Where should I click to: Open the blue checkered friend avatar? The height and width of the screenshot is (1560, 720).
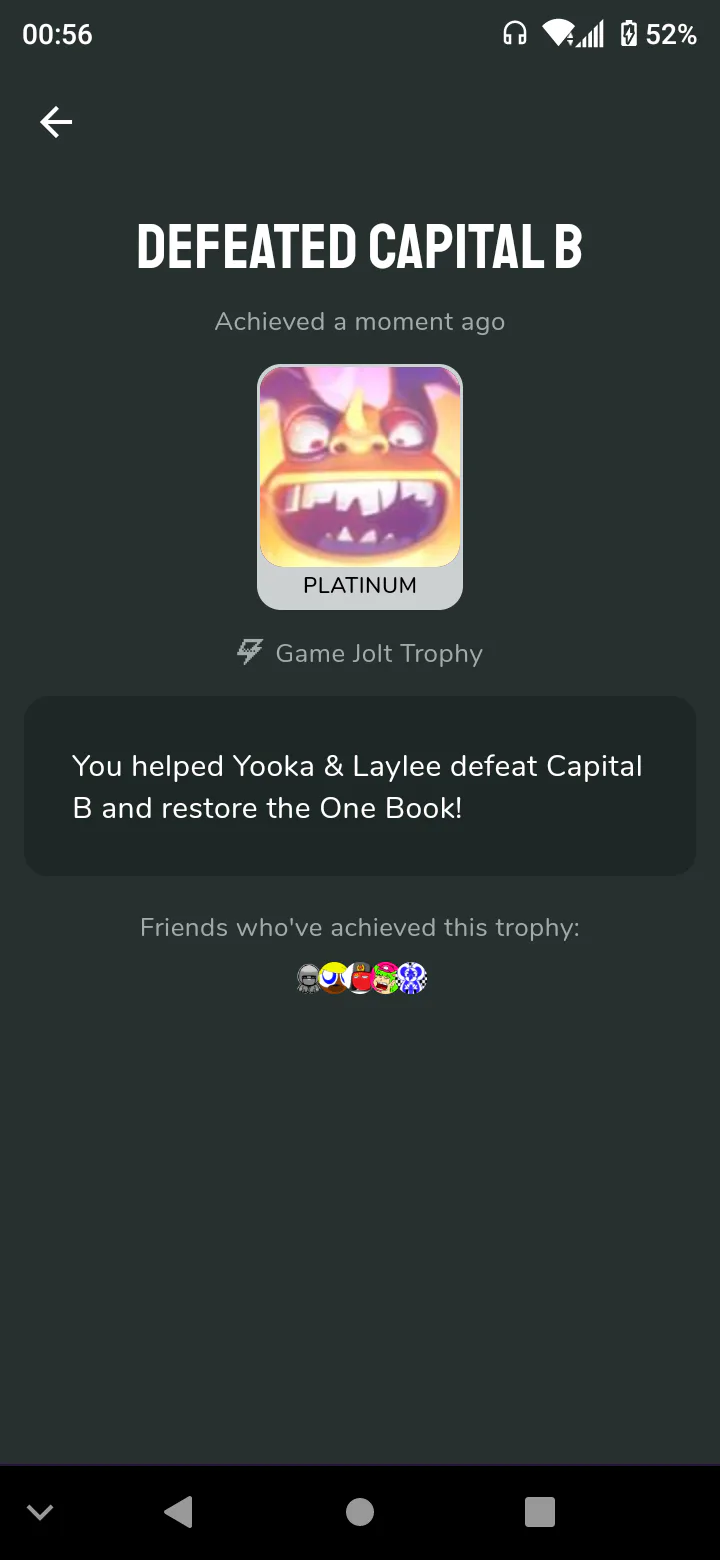pyautogui.click(x=413, y=977)
